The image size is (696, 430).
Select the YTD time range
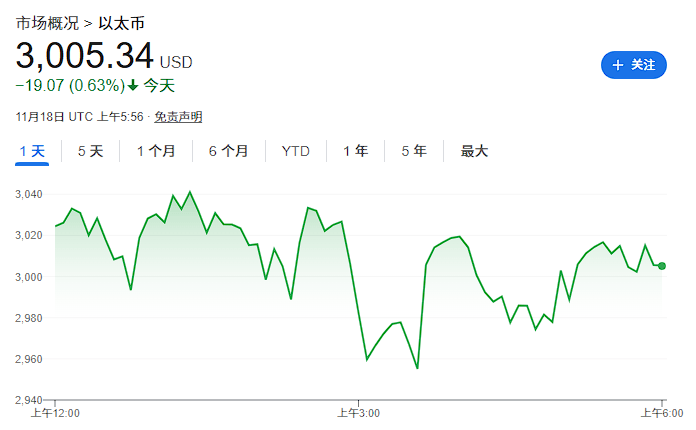tap(295, 152)
